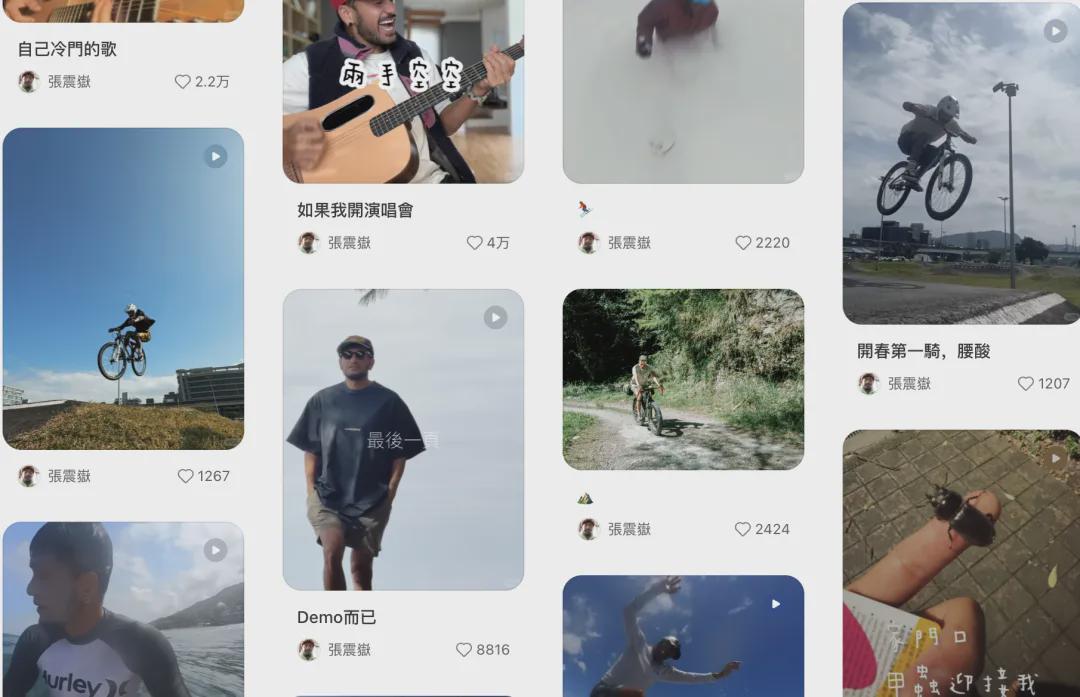Like the 開春第一騎,腰酸 post
1080x697 pixels.
coord(1026,384)
